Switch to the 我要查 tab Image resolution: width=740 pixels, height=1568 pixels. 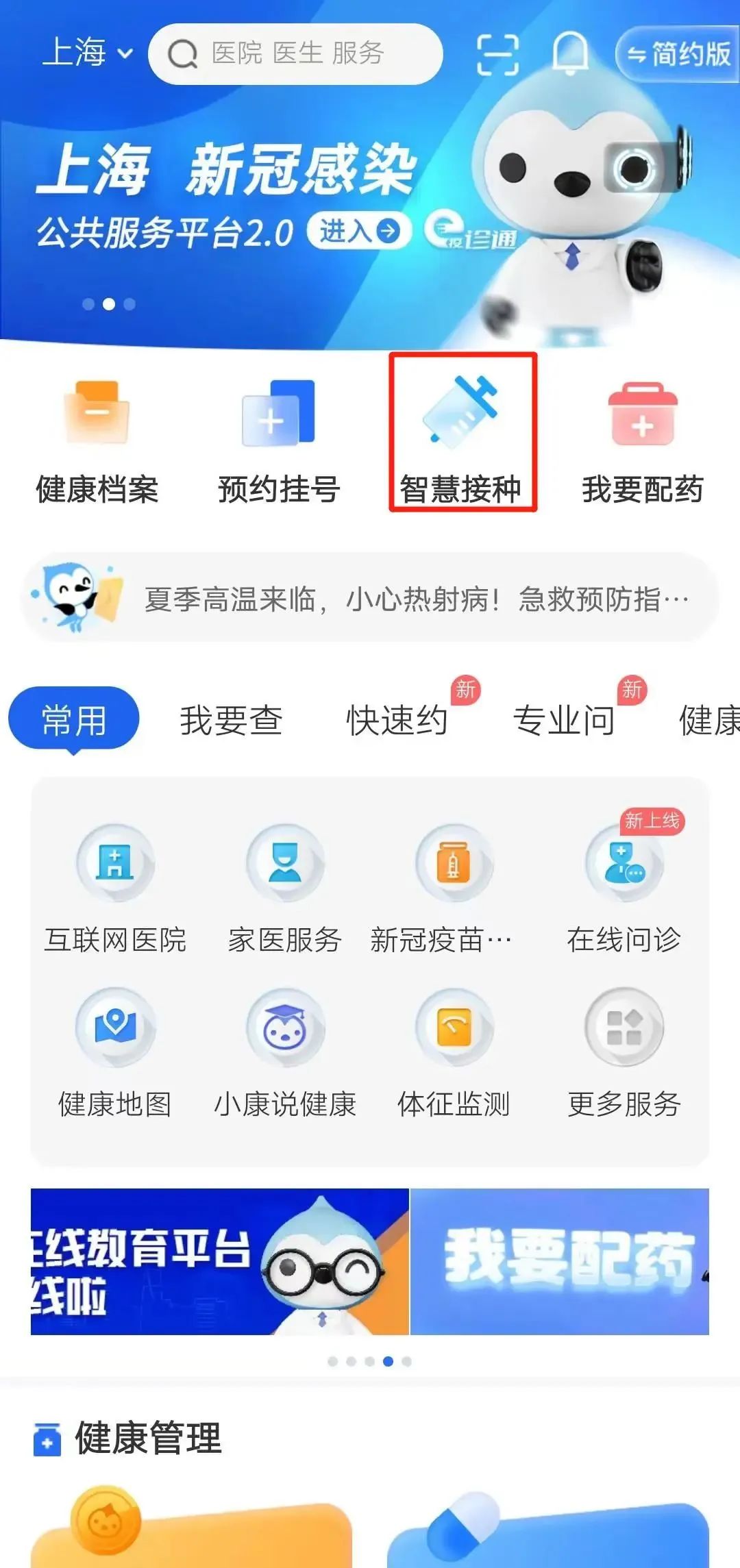(x=231, y=721)
